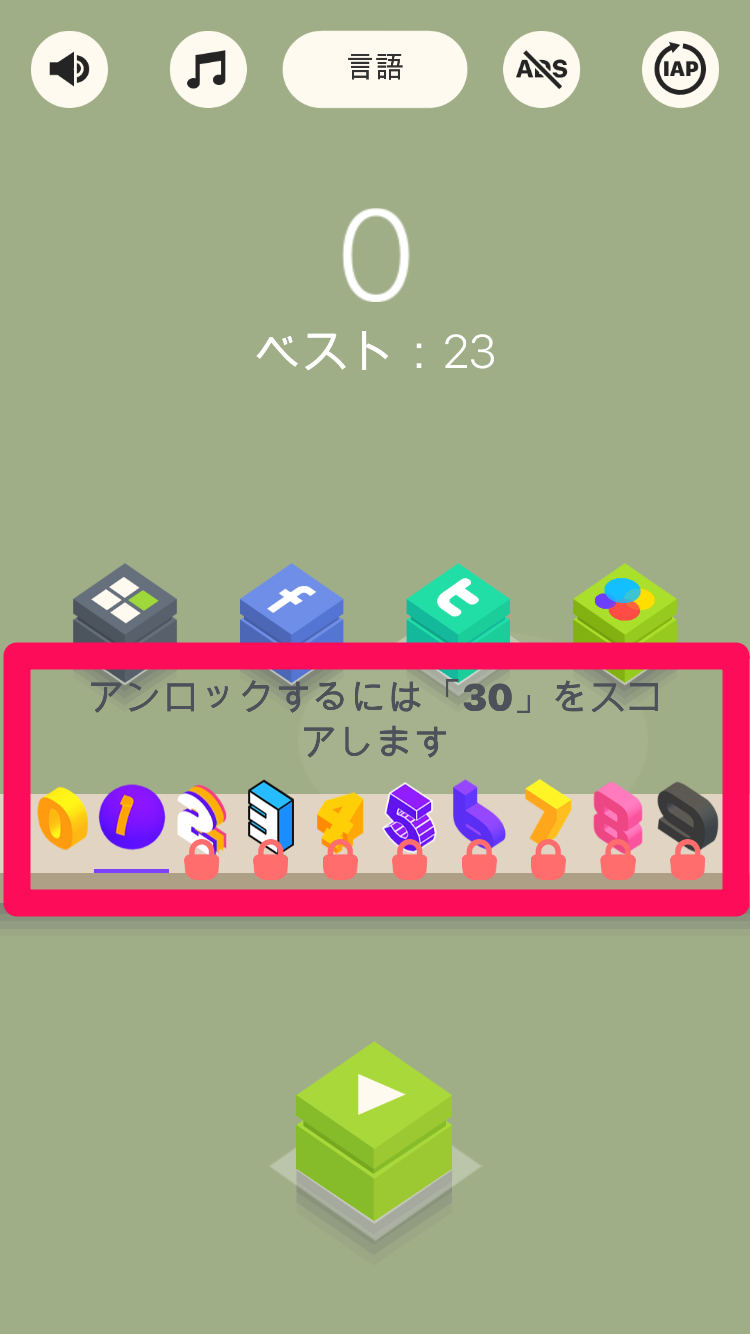Screen dimensions: 750x1334
Task: Mute the sound effects speaker icon
Action: 69,69
